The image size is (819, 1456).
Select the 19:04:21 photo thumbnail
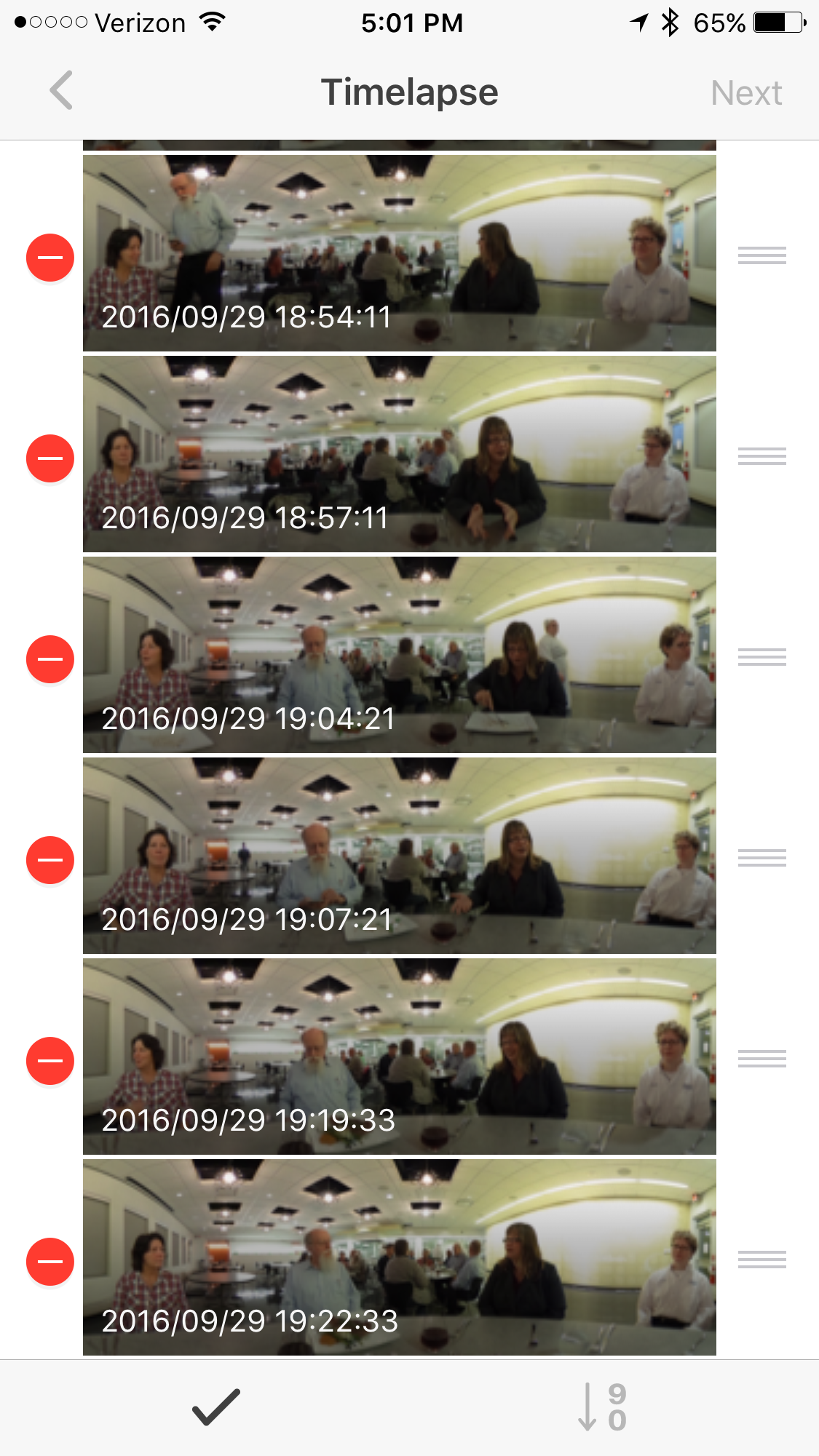point(400,655)
